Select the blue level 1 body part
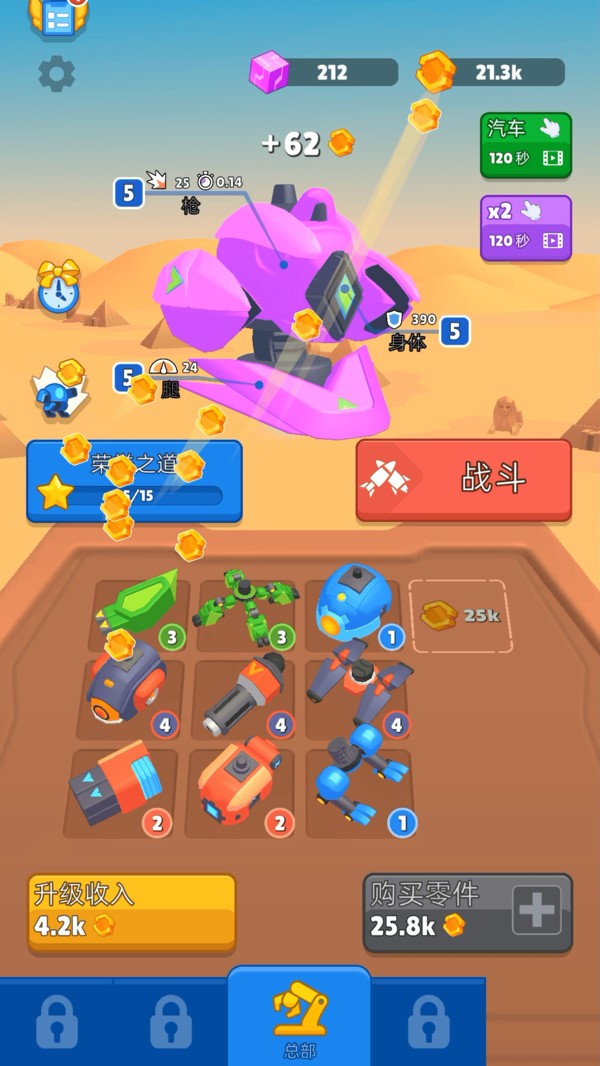Viewport: 600px width, 1066px height. 357,606
